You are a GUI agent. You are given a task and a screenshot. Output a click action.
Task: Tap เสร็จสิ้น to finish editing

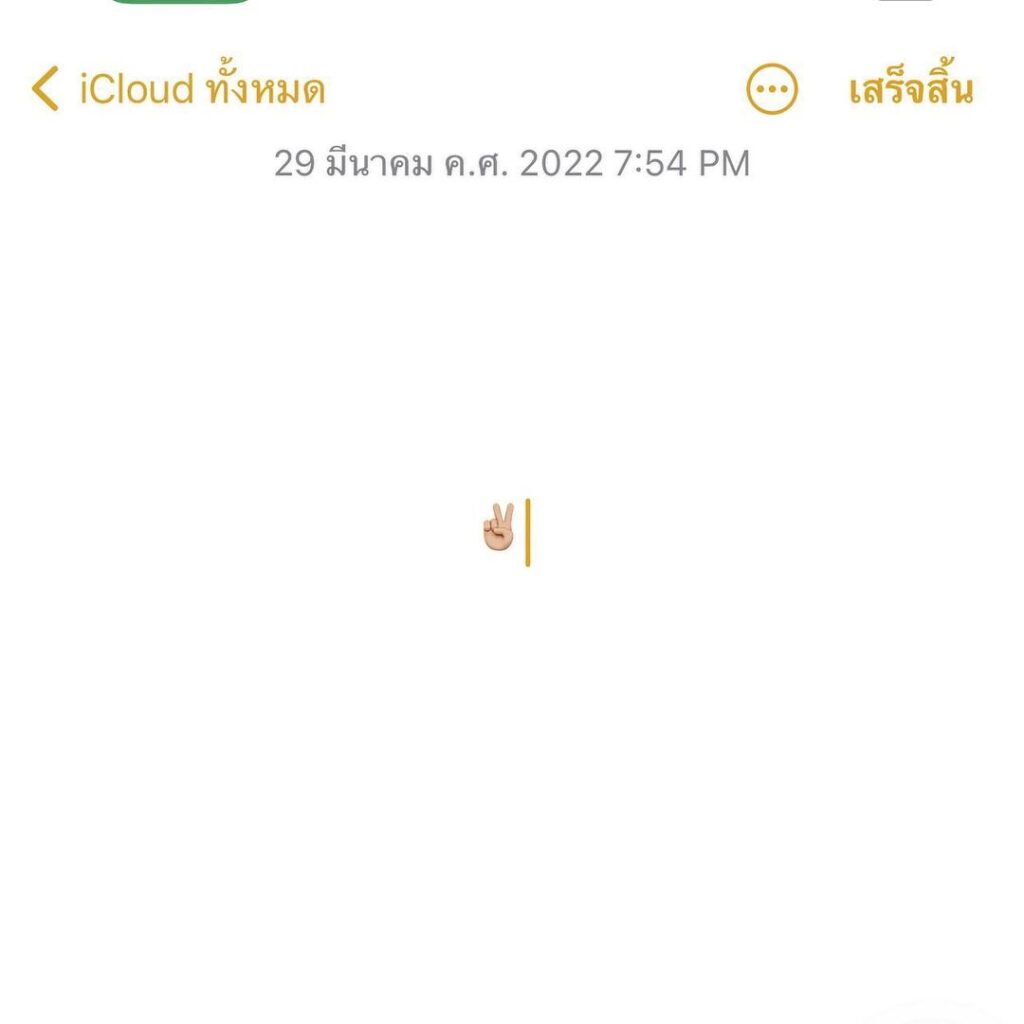pos(910,90)
